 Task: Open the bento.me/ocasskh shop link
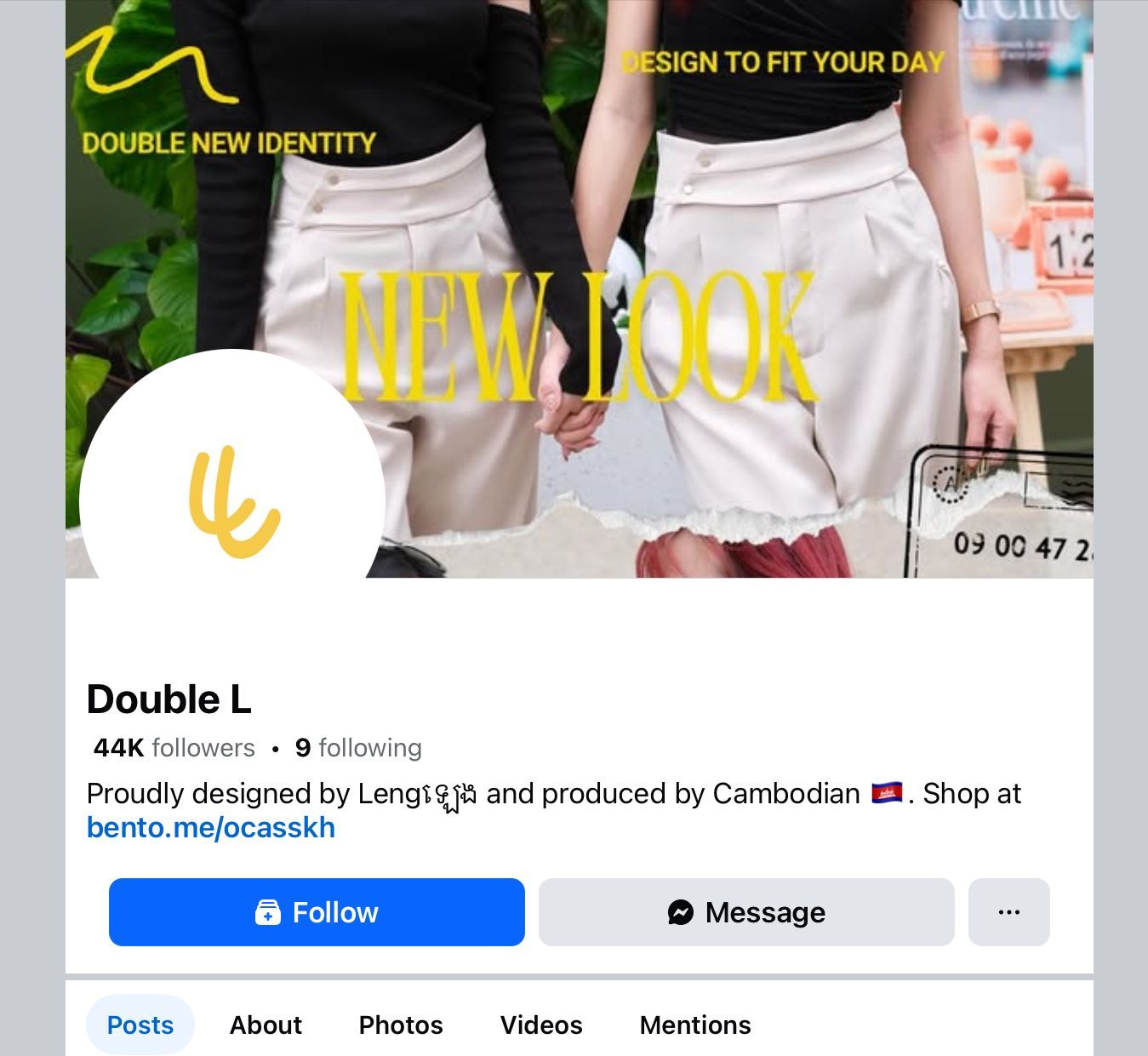(x=211, y=828)
